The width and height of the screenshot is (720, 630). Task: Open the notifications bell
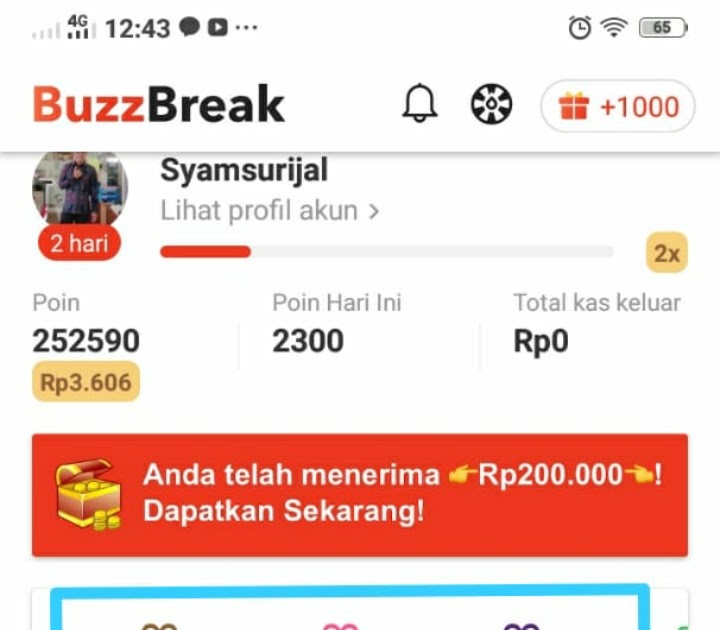click(x=420, y=104)
